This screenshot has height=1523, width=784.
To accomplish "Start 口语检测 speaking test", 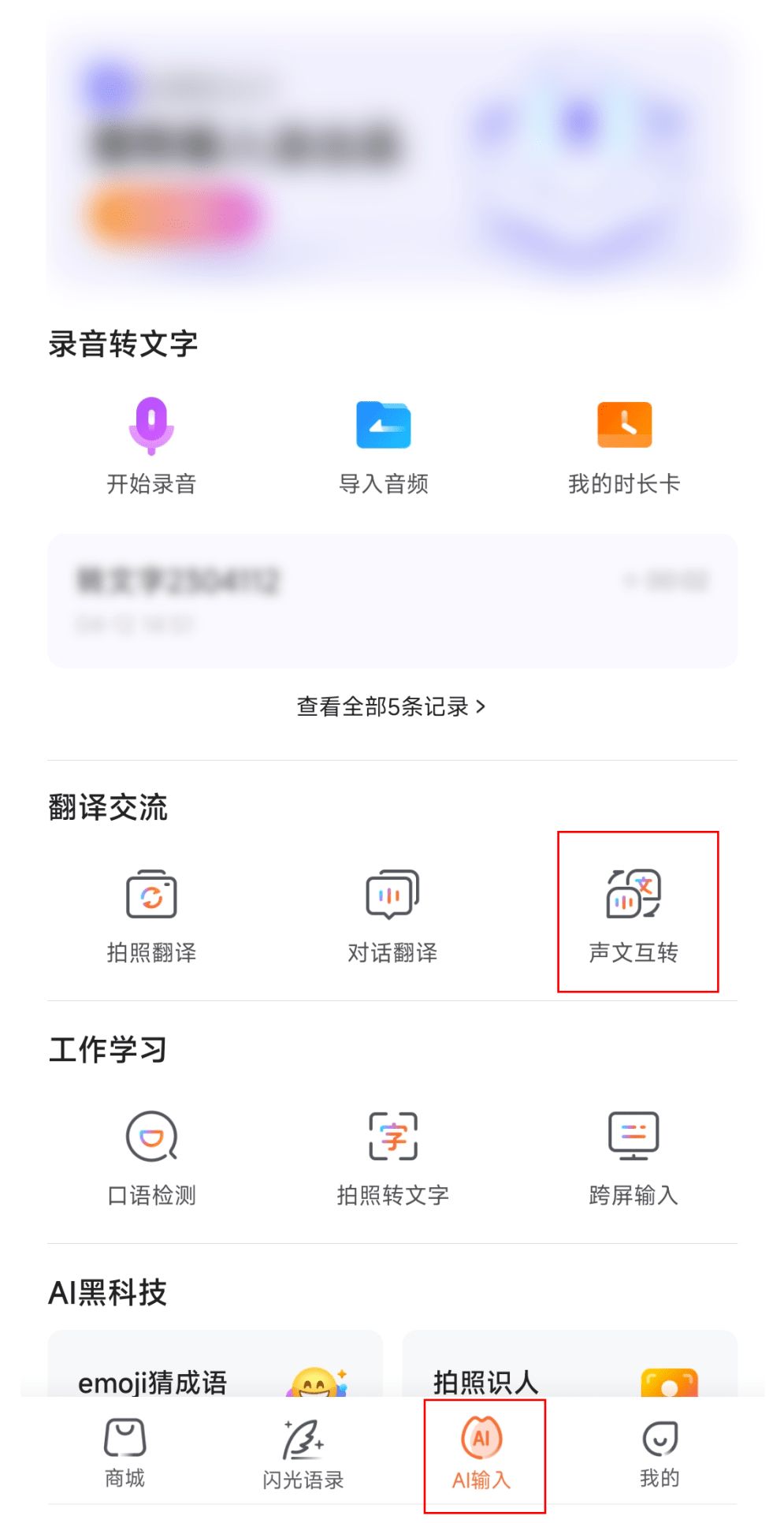I will coord(152,1138).
